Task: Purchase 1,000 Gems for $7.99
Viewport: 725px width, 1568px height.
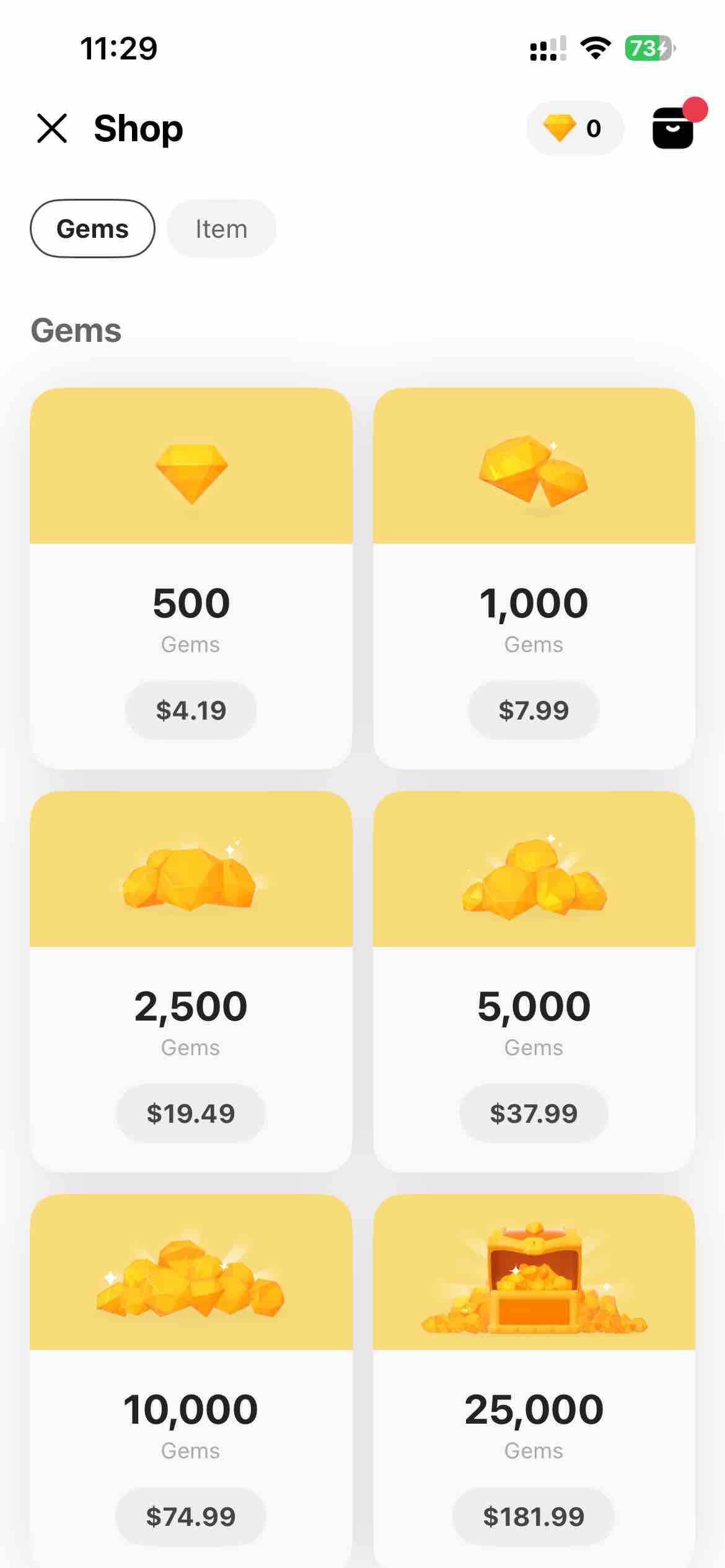Action: pos(534,710)
